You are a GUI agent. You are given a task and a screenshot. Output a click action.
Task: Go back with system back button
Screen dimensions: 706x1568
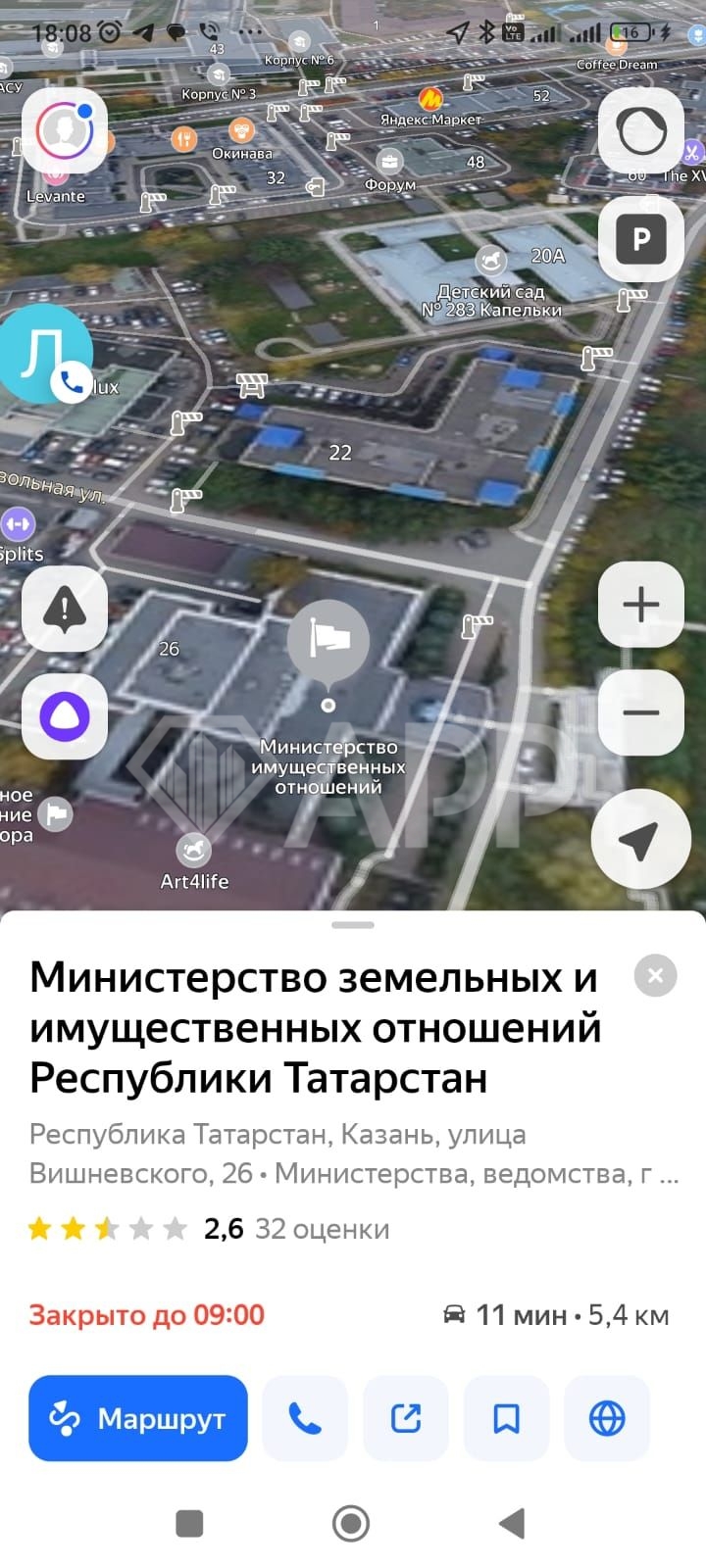click(x=512, y=1523)
